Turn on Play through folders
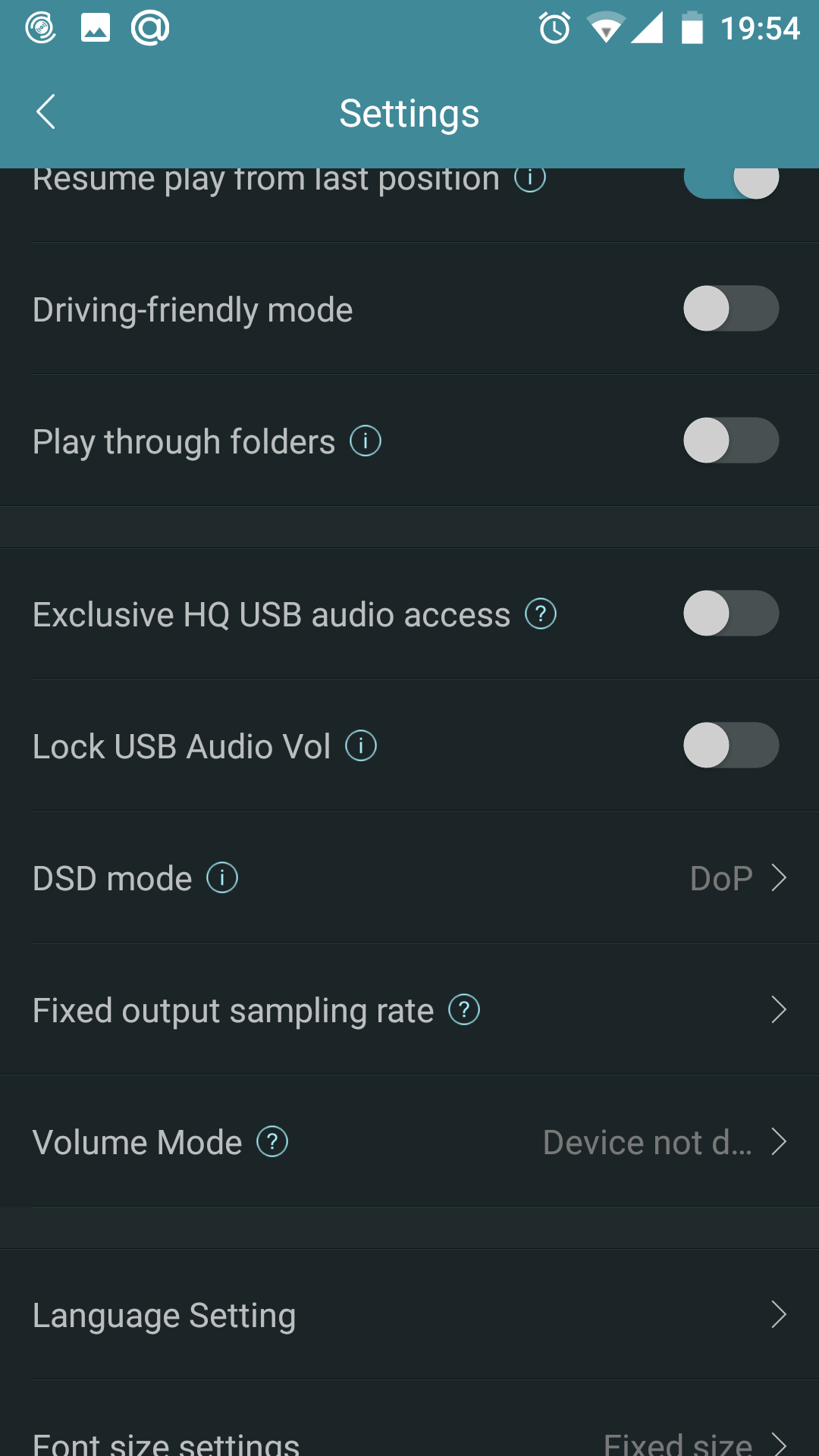Image resolution: width=819 pixels, height=1456 pixels. point(731,441)
